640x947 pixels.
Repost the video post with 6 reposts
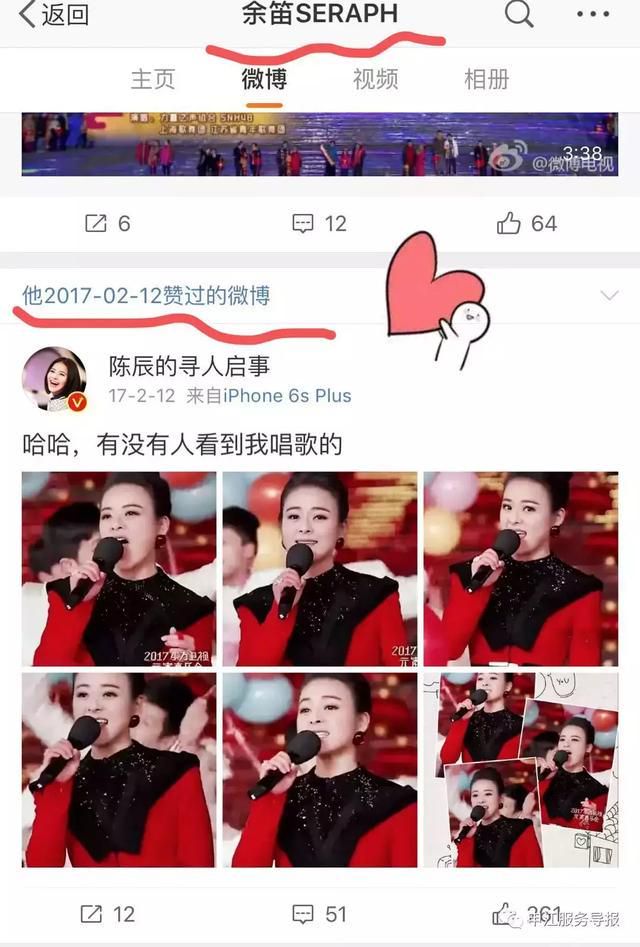click(107, 223)
